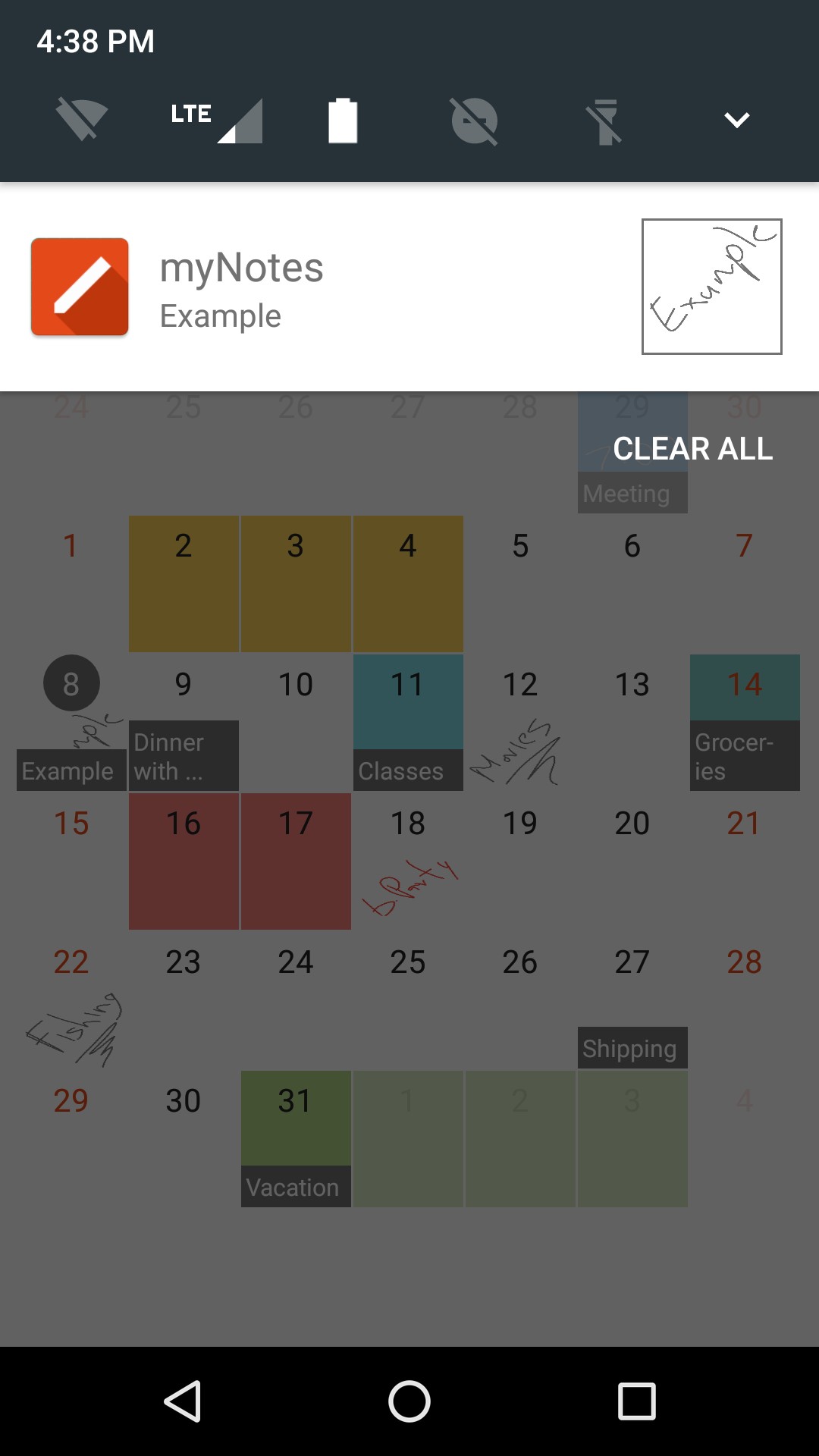
Task: Toggle the Wi-Fi quick setting
Action: (82, 120)
